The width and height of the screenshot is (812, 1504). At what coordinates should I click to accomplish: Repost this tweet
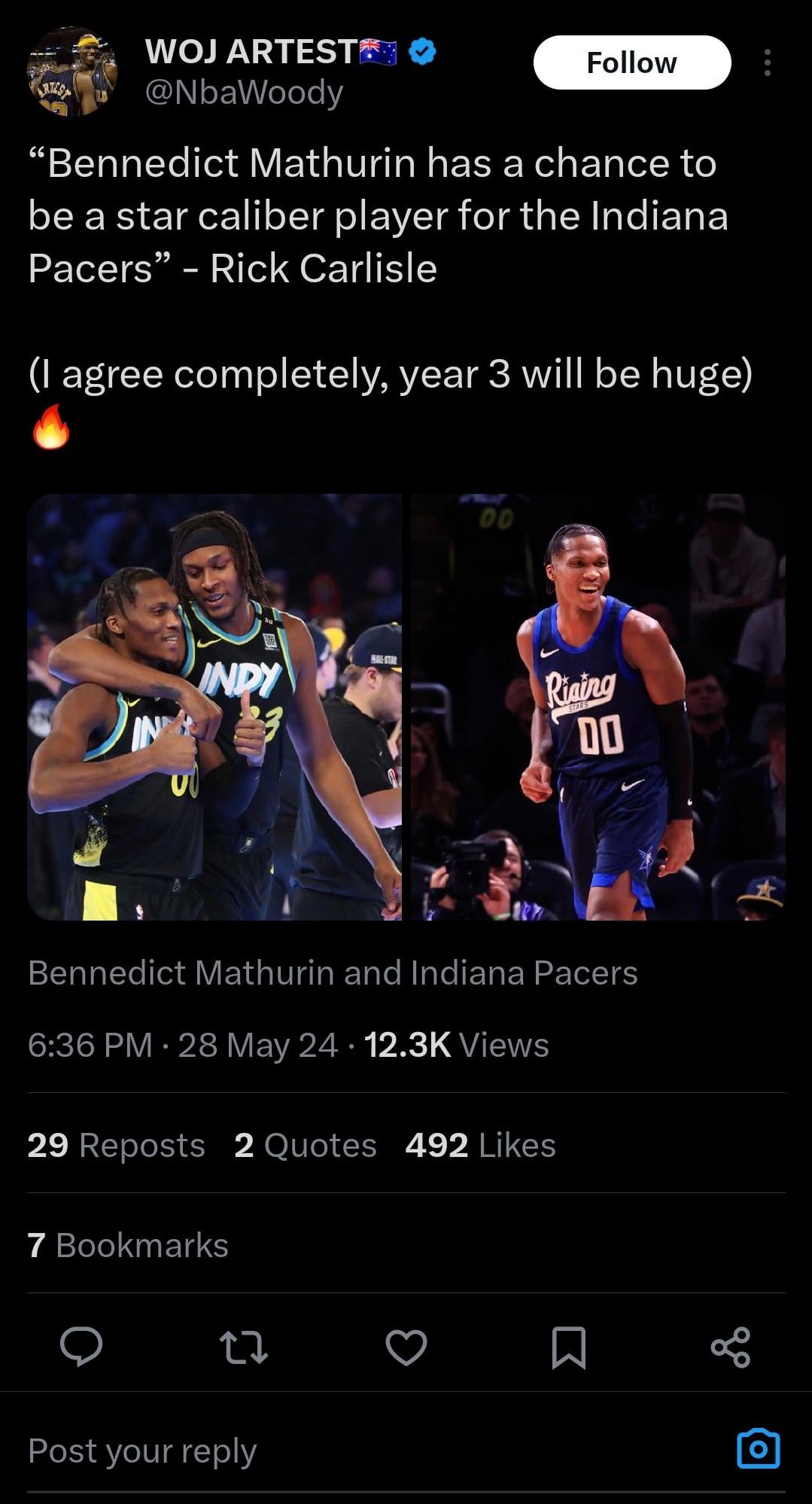point(243,1347)
